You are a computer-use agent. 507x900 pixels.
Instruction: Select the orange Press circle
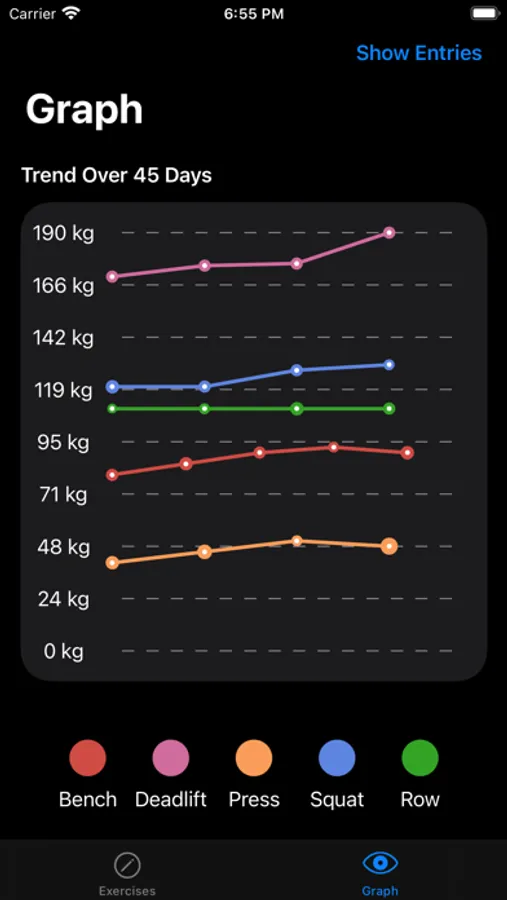pyautogui.click(x=254, y=758)
